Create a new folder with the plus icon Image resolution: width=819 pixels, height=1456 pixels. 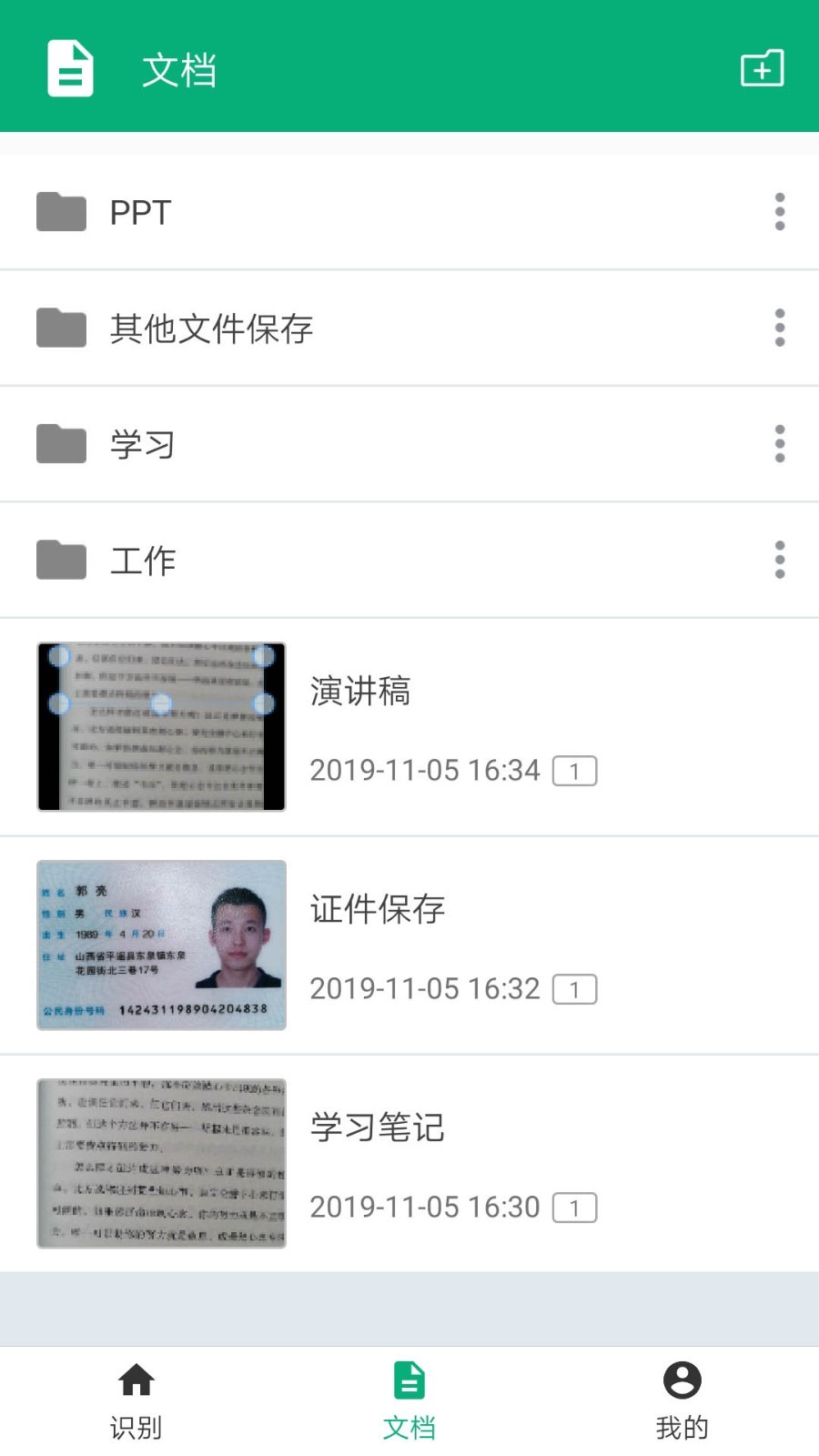(762, 68)
